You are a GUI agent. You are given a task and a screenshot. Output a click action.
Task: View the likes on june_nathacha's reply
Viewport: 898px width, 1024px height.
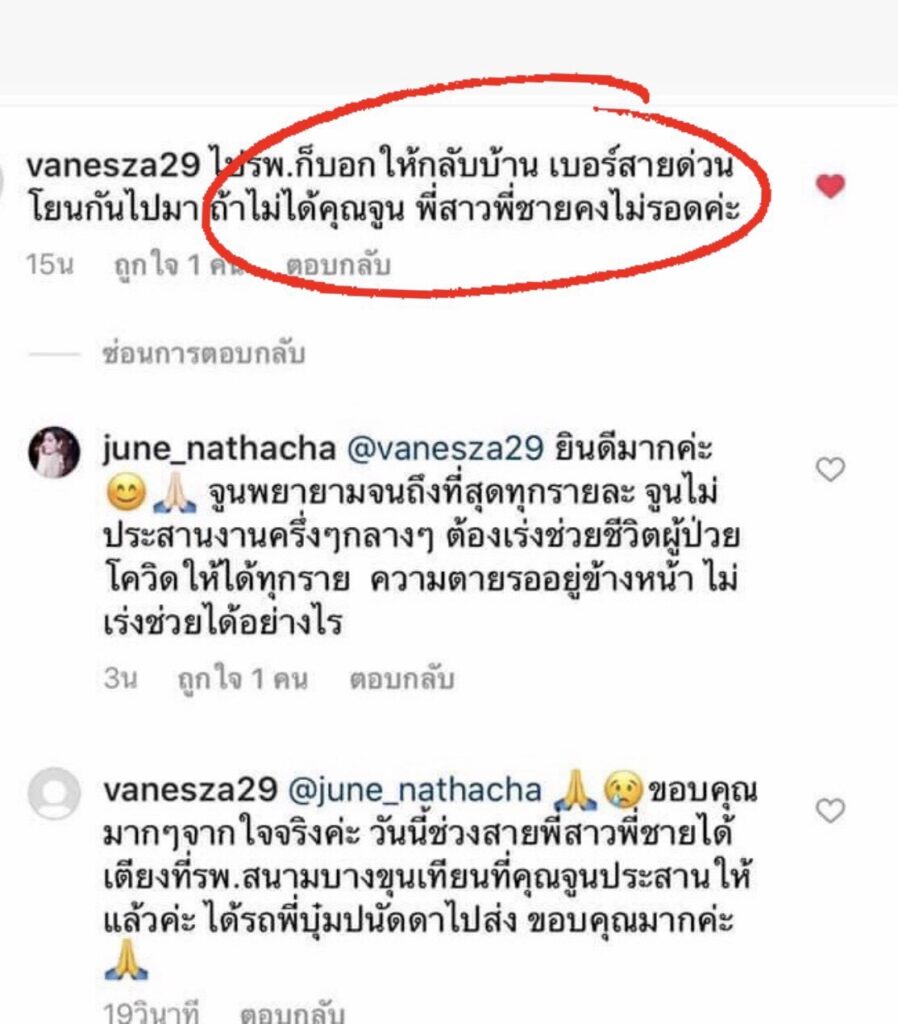click(241, 680)
